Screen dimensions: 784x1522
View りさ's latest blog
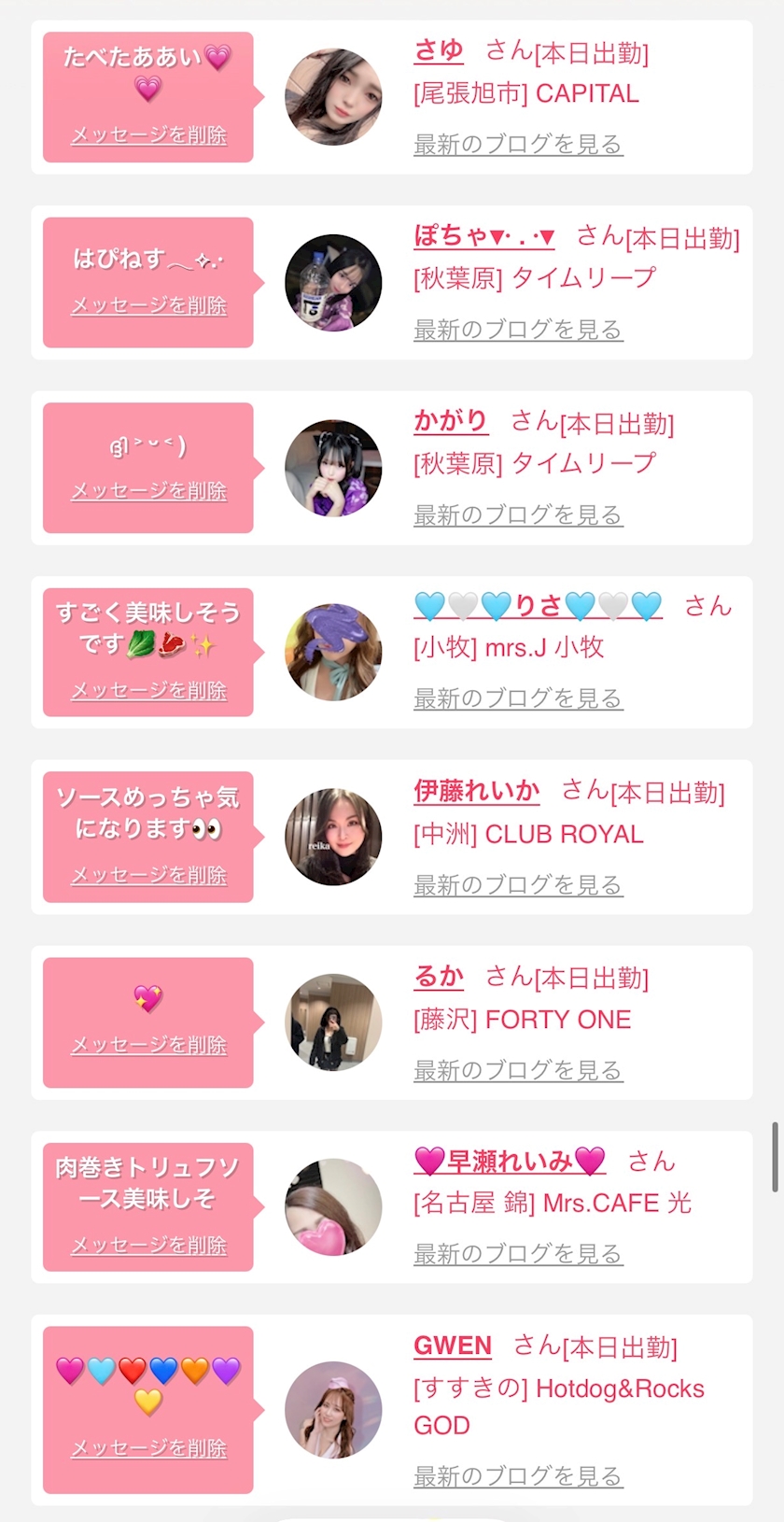(518, 698)
